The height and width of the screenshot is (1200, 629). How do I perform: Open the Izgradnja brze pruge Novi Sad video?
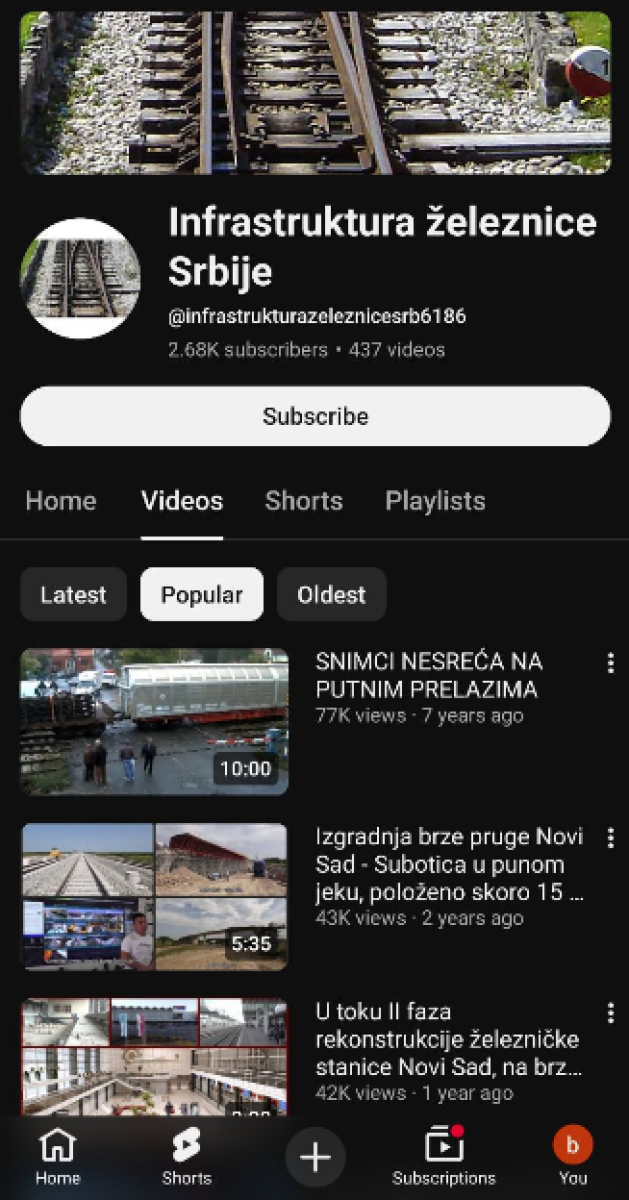(x=155, y=896)
